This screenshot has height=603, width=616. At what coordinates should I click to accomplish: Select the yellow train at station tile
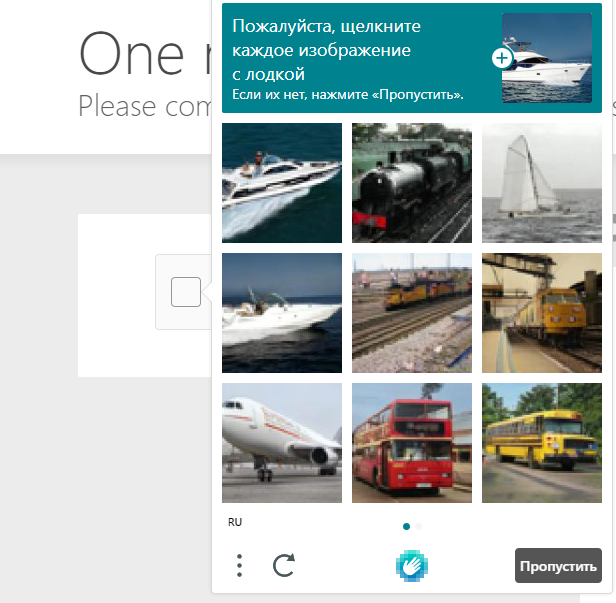(541, 313)
